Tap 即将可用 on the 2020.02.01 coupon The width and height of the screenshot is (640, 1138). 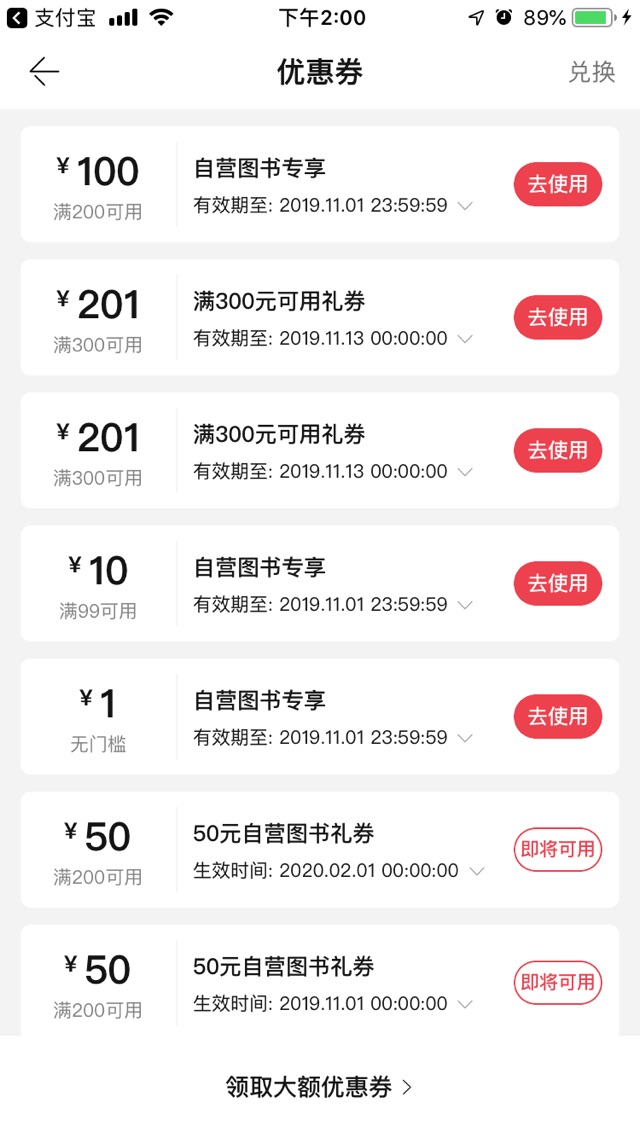[x=557, y=849]
